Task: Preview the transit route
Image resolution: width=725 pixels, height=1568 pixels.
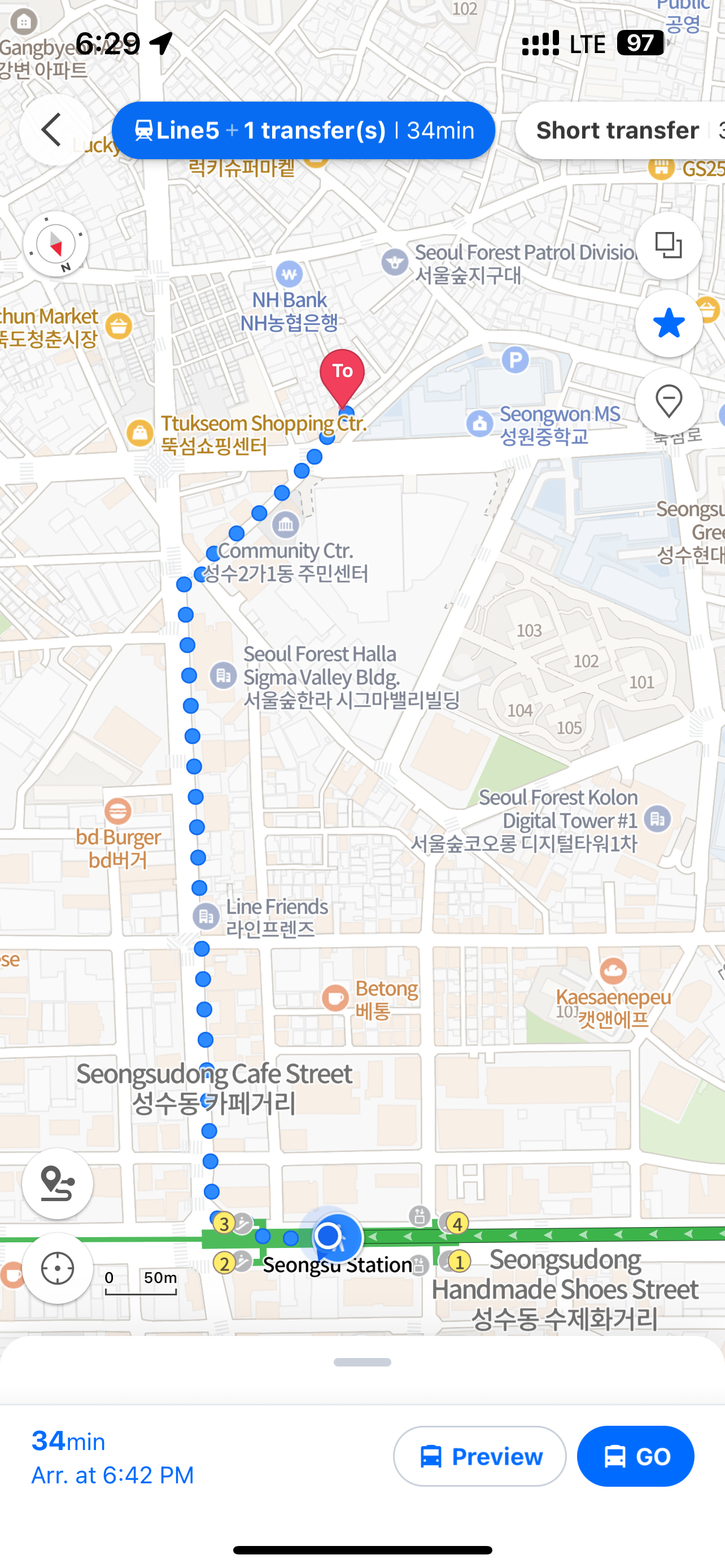Action: click(480, 1456)
